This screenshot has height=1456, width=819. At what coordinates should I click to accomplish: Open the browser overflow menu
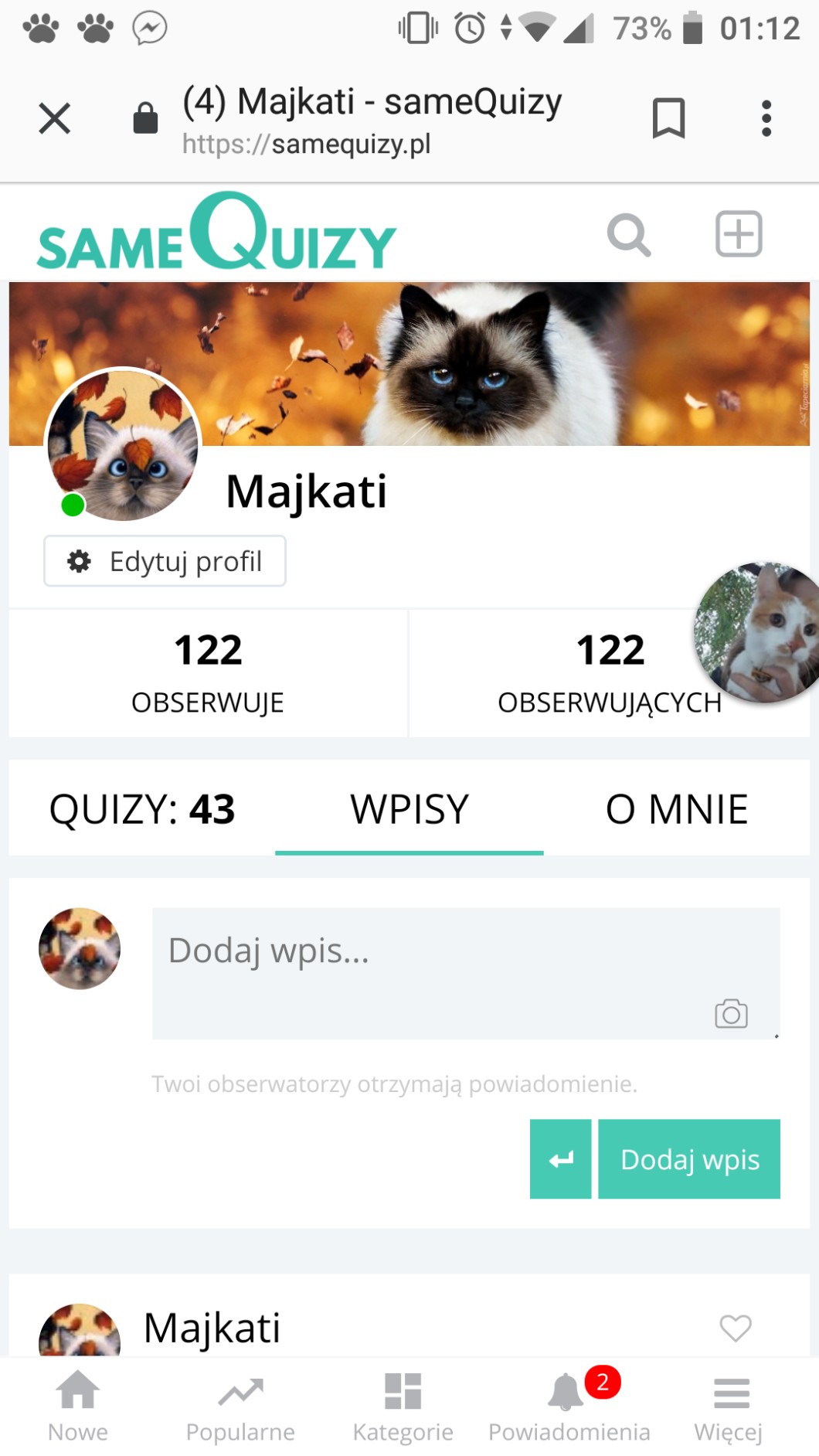[766, 119]
